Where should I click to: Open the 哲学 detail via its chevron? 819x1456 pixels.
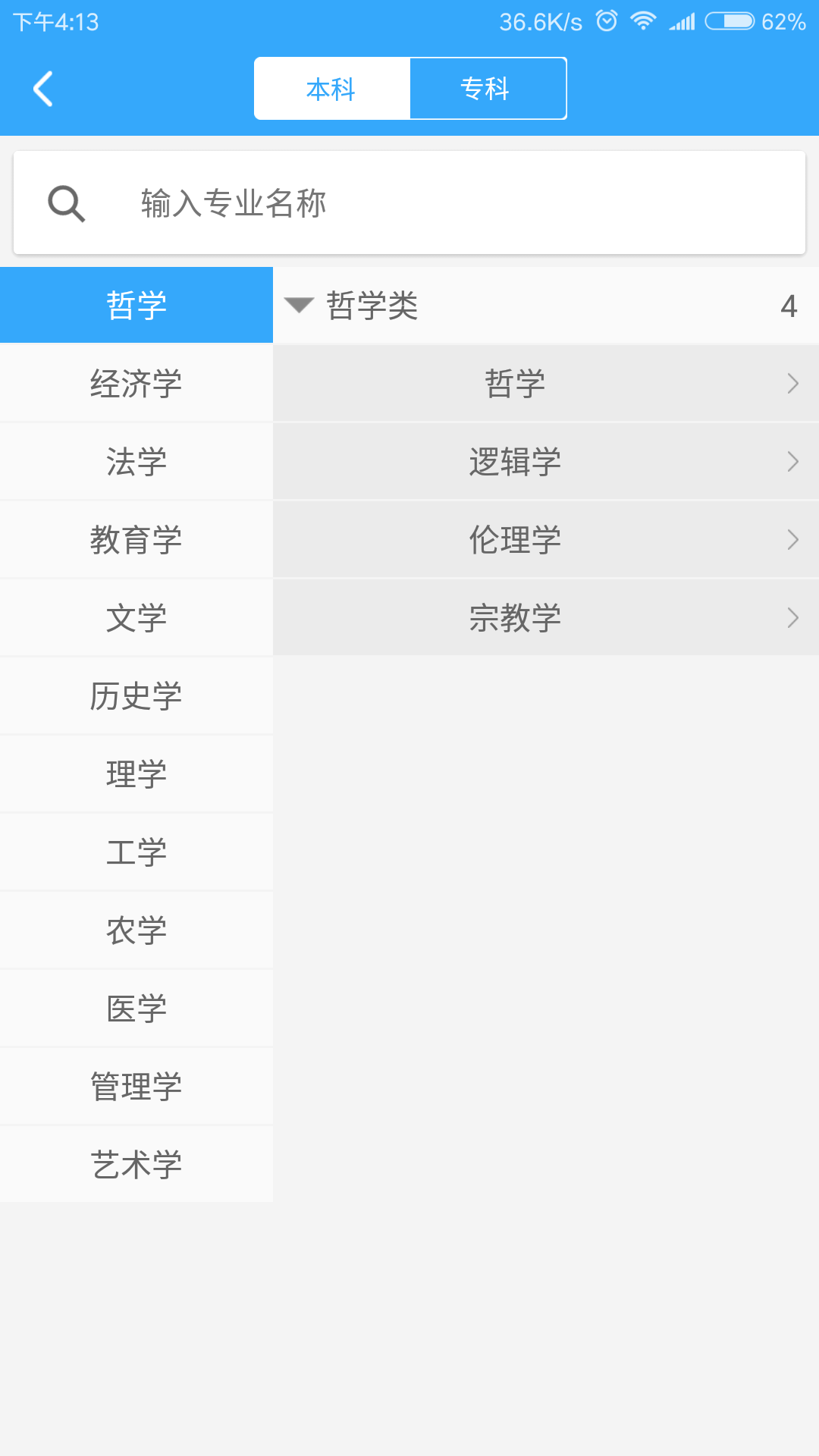point(792,383)
